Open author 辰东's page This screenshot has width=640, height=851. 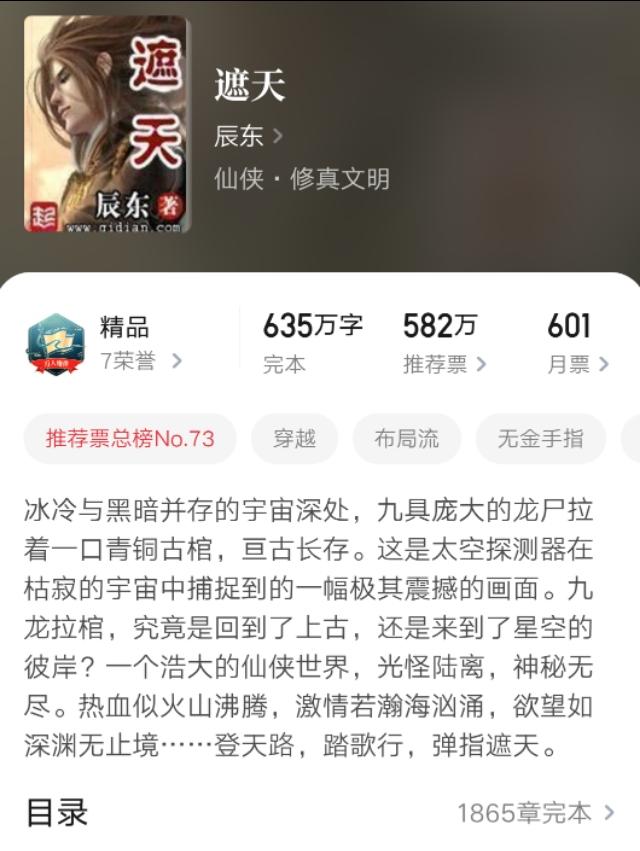click(248, 136)
